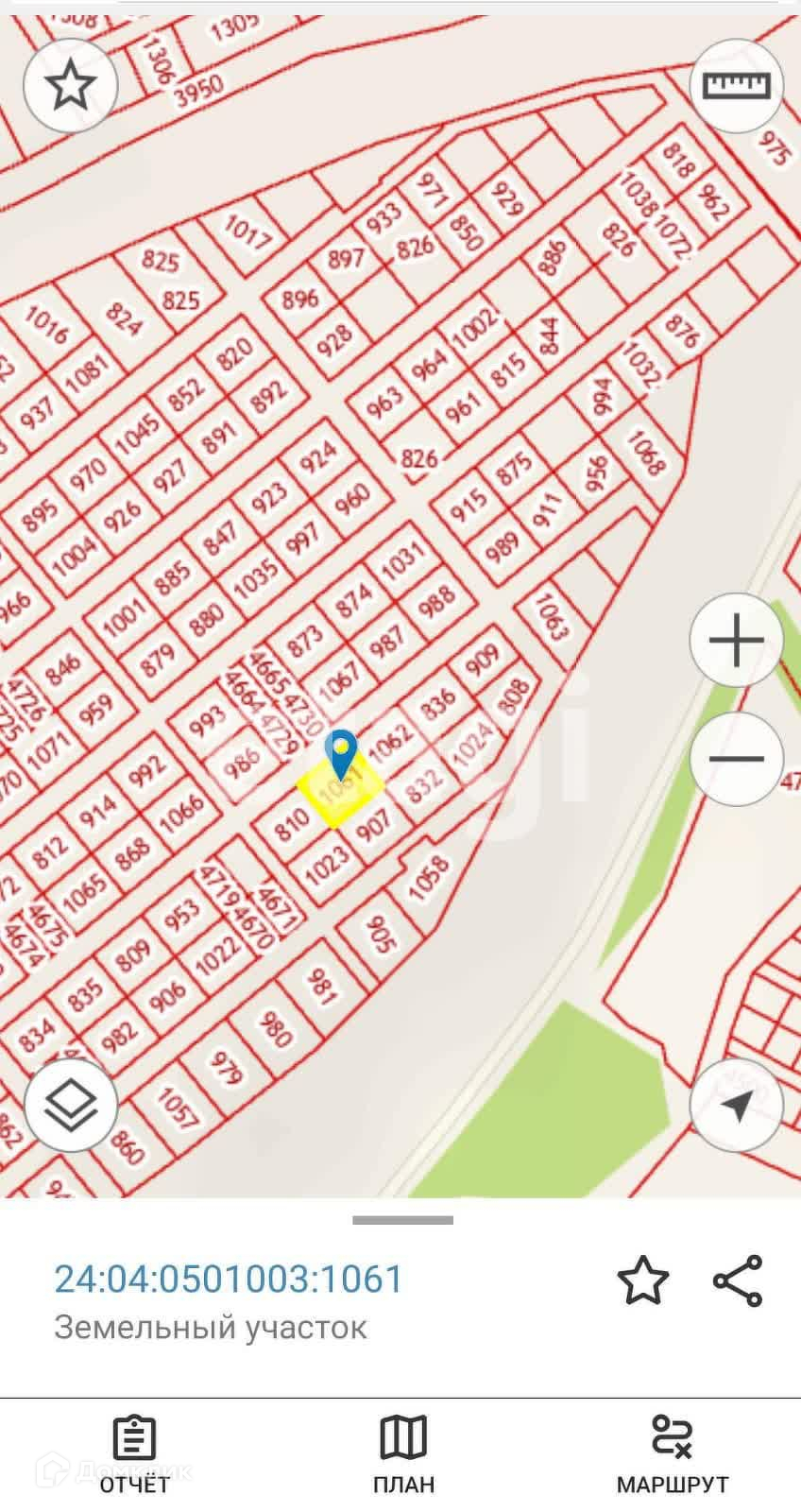Screen dimensions: 801x1512
Task: Open the map layers selector
Action: (x=71, y=1104)
